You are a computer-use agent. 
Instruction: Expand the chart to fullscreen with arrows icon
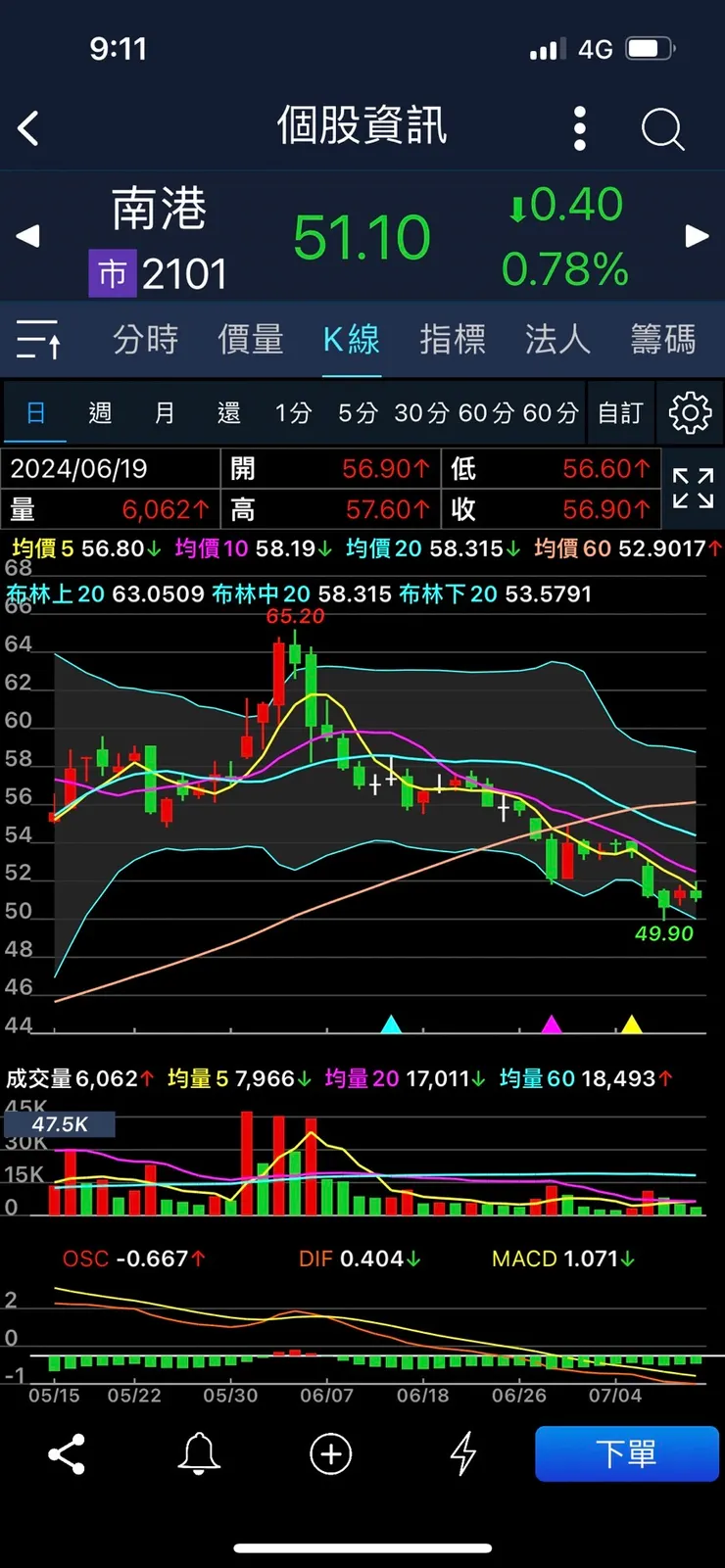coord(694,490)
